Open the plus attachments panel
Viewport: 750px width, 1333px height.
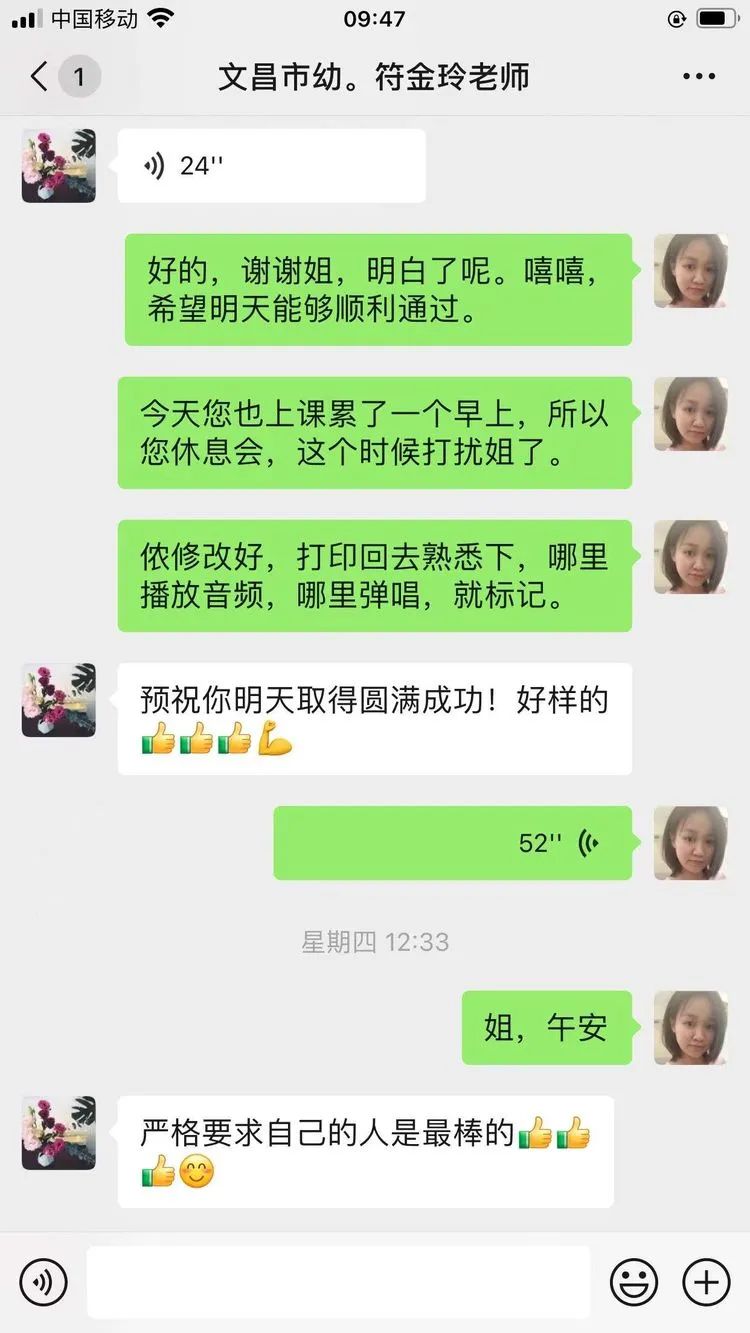click(x=706, y=1281)
